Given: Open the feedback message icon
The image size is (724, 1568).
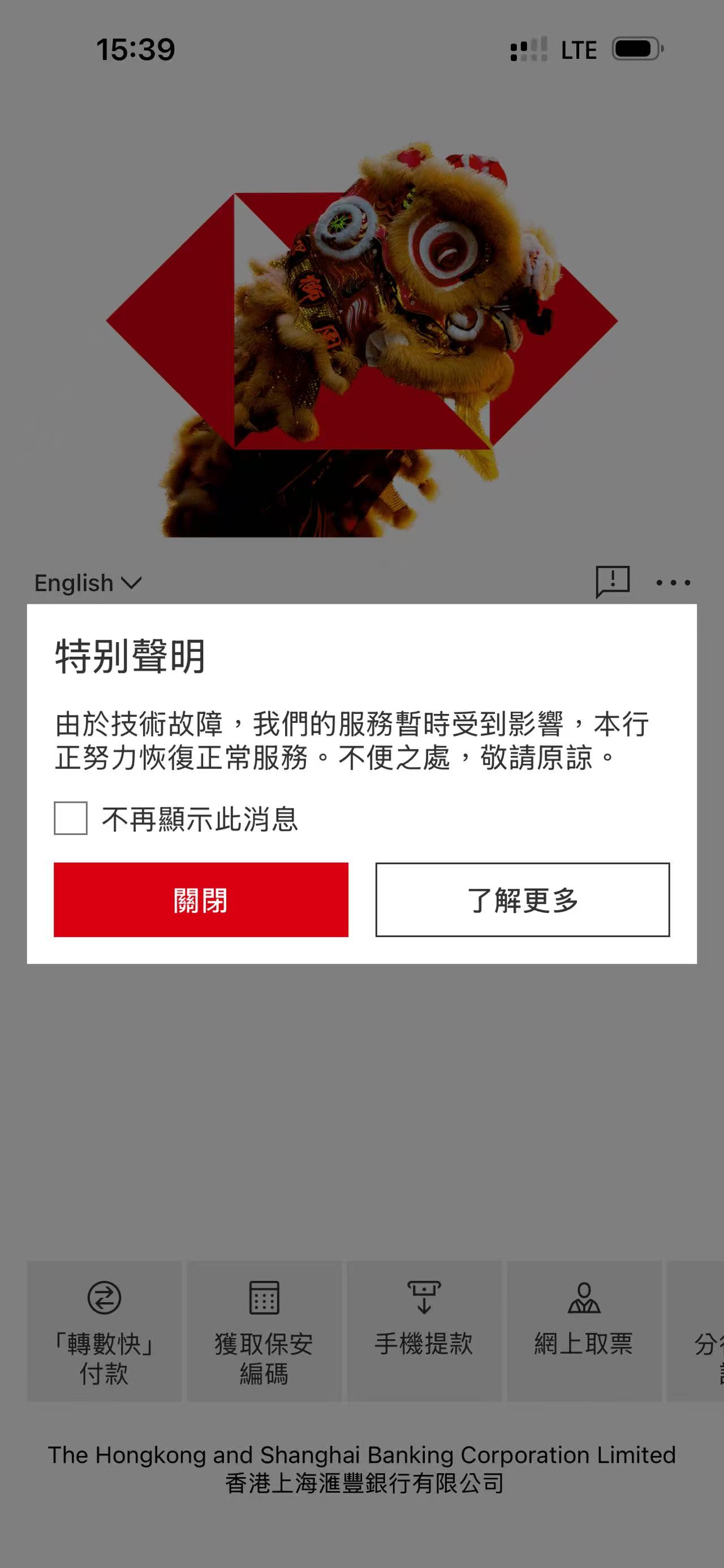Looking at the screenshot, I should click(612, 582).
